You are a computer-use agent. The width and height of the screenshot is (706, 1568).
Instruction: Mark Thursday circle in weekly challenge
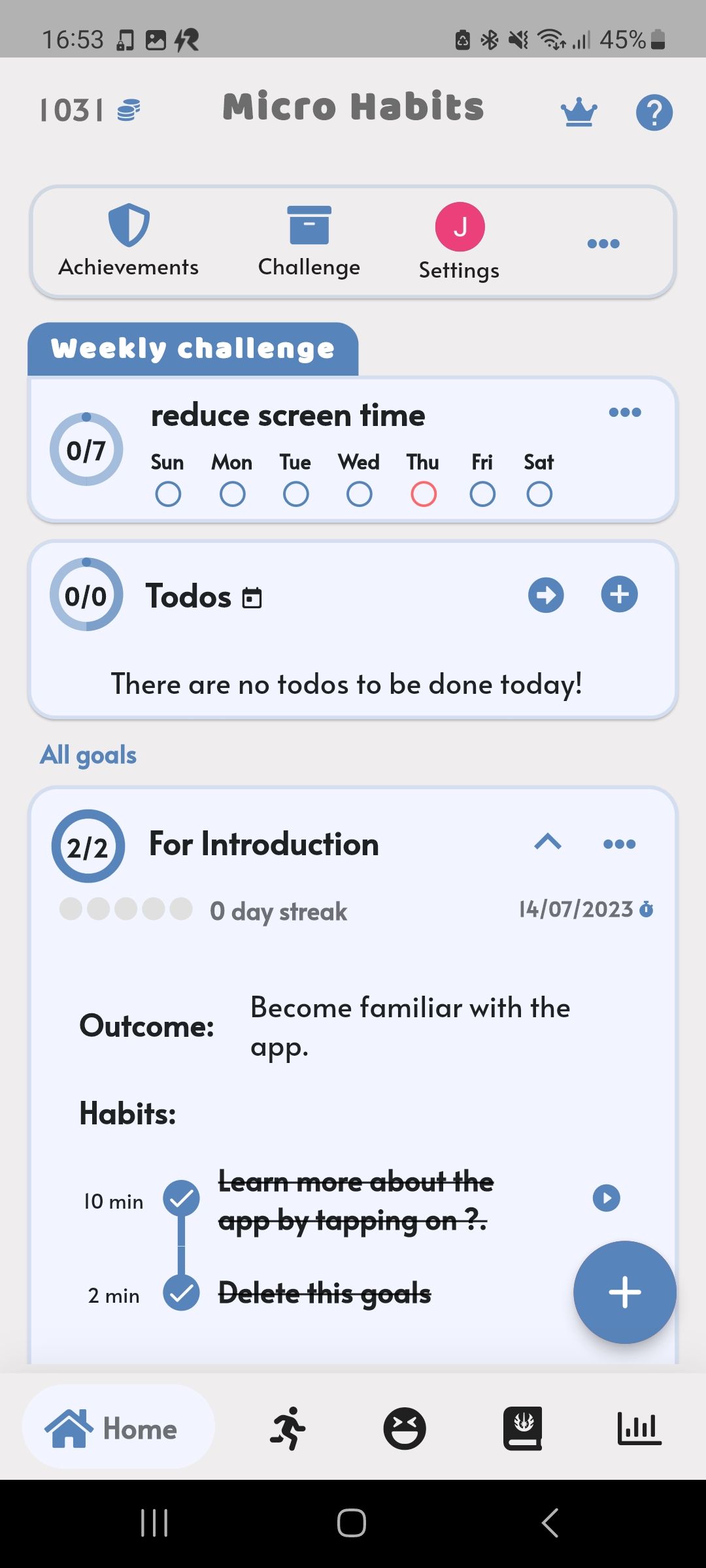[x=424, y=494]
